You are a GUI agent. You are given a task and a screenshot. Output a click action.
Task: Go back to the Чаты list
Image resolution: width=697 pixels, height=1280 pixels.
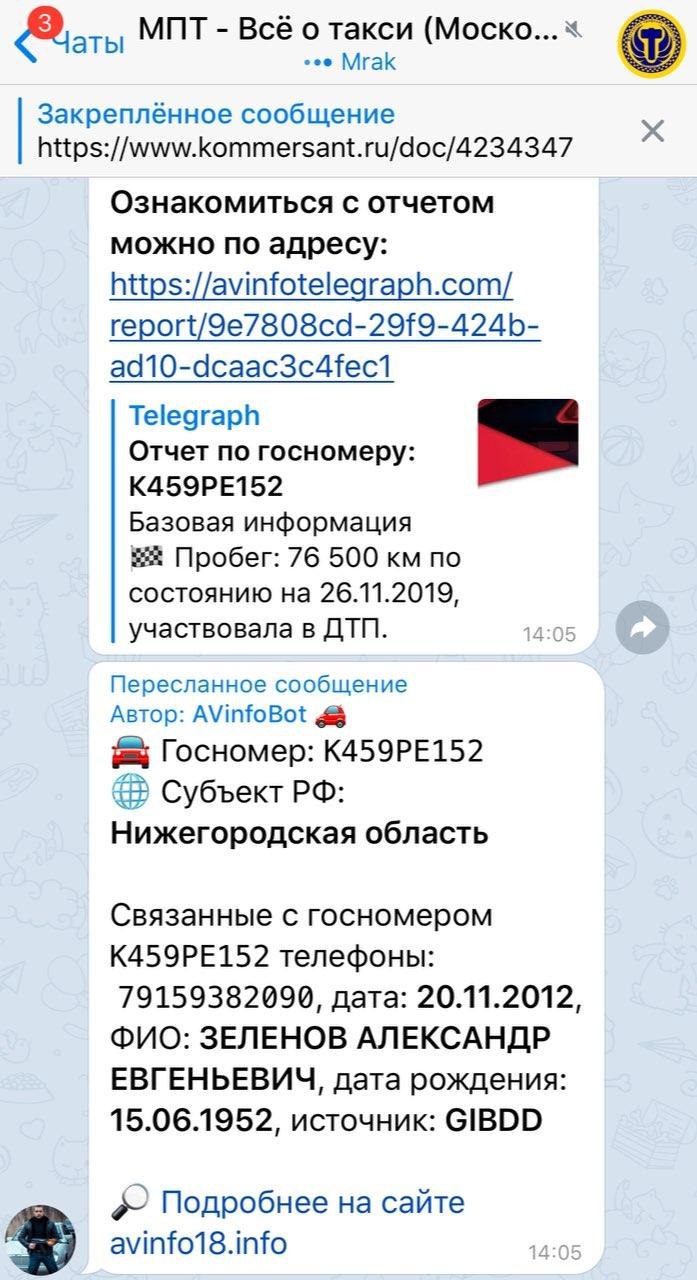pyautogui.click(x=66, y=42)
